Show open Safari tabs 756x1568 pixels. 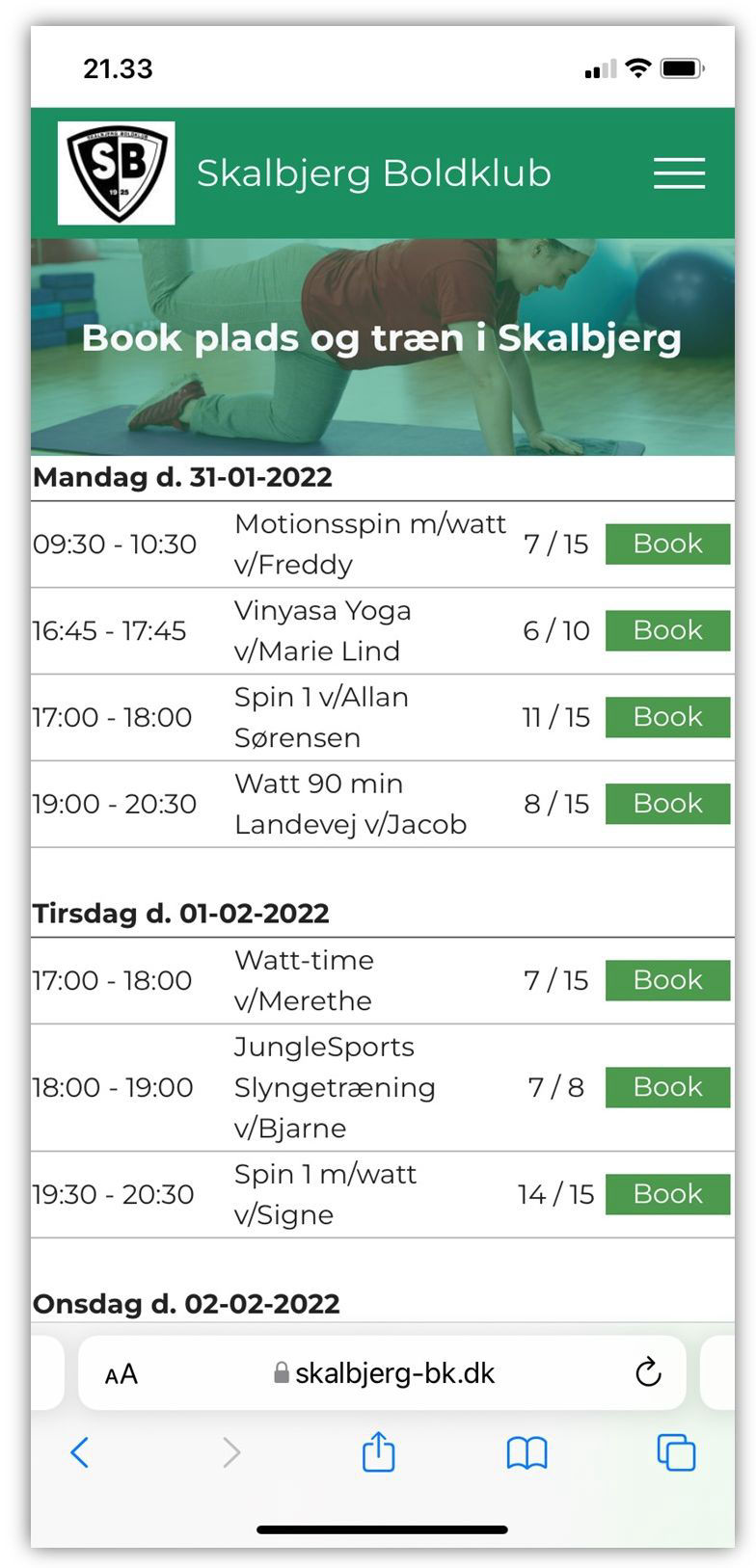676,1452
